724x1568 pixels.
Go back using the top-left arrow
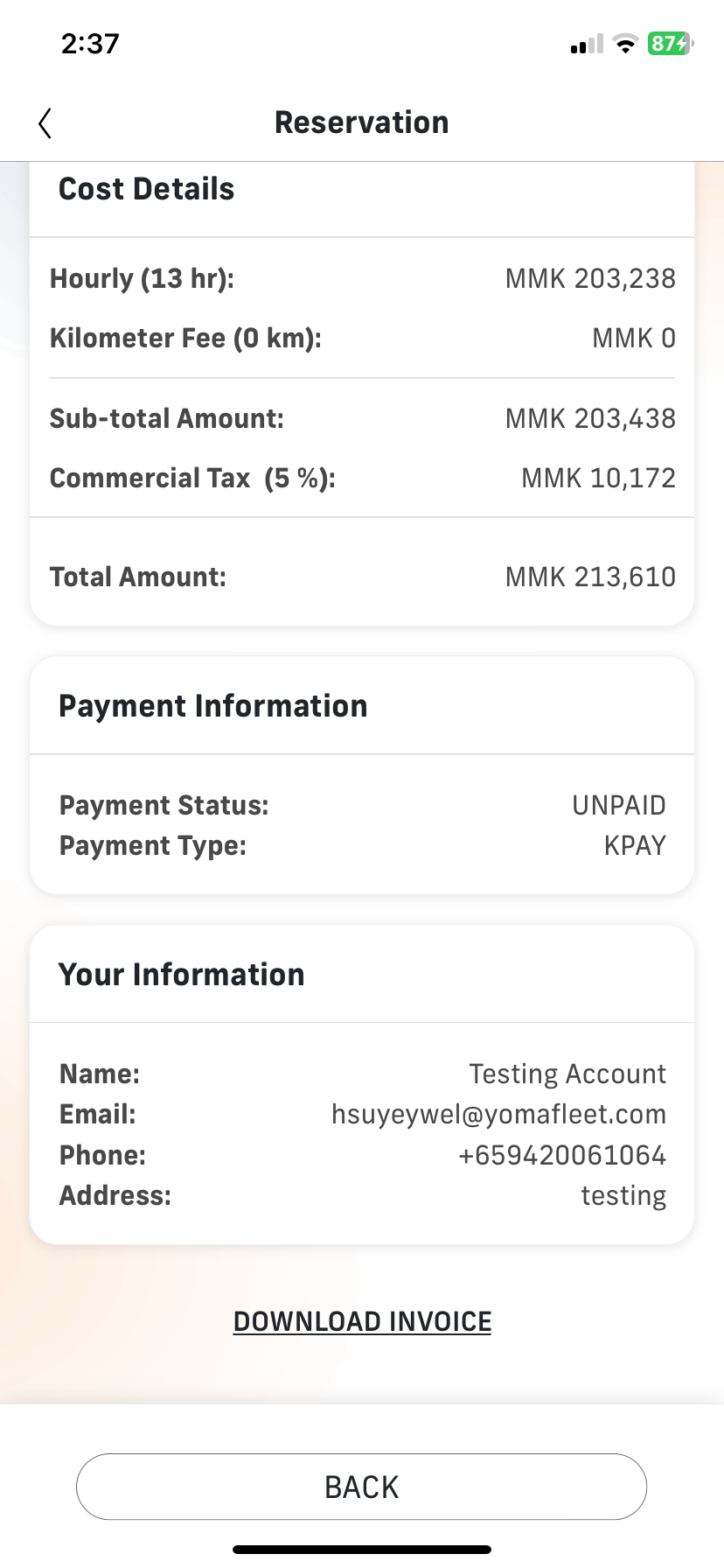click(45, 123)
